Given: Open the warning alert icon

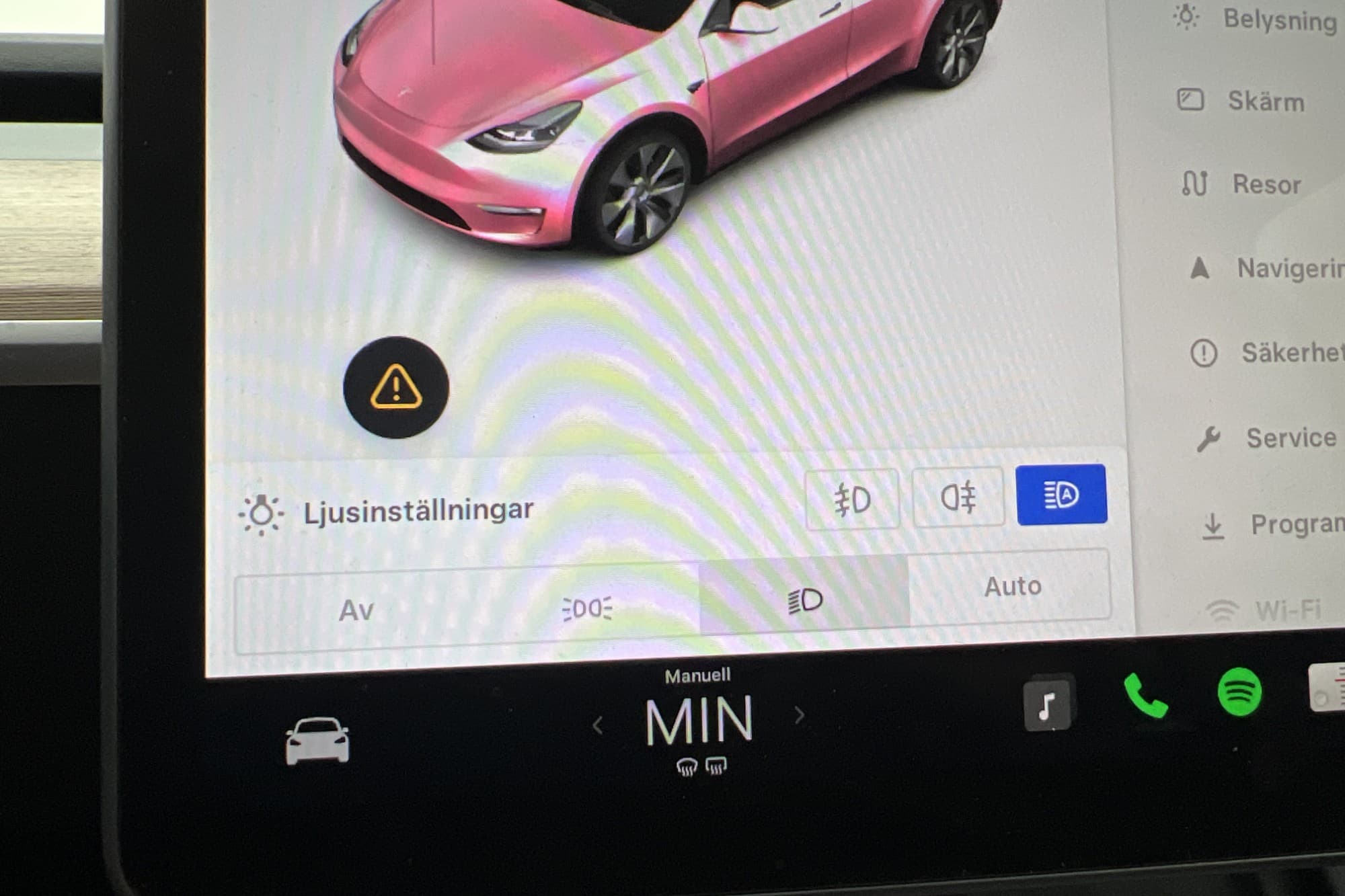Looking at the screenshot, I should click(396, 388).
